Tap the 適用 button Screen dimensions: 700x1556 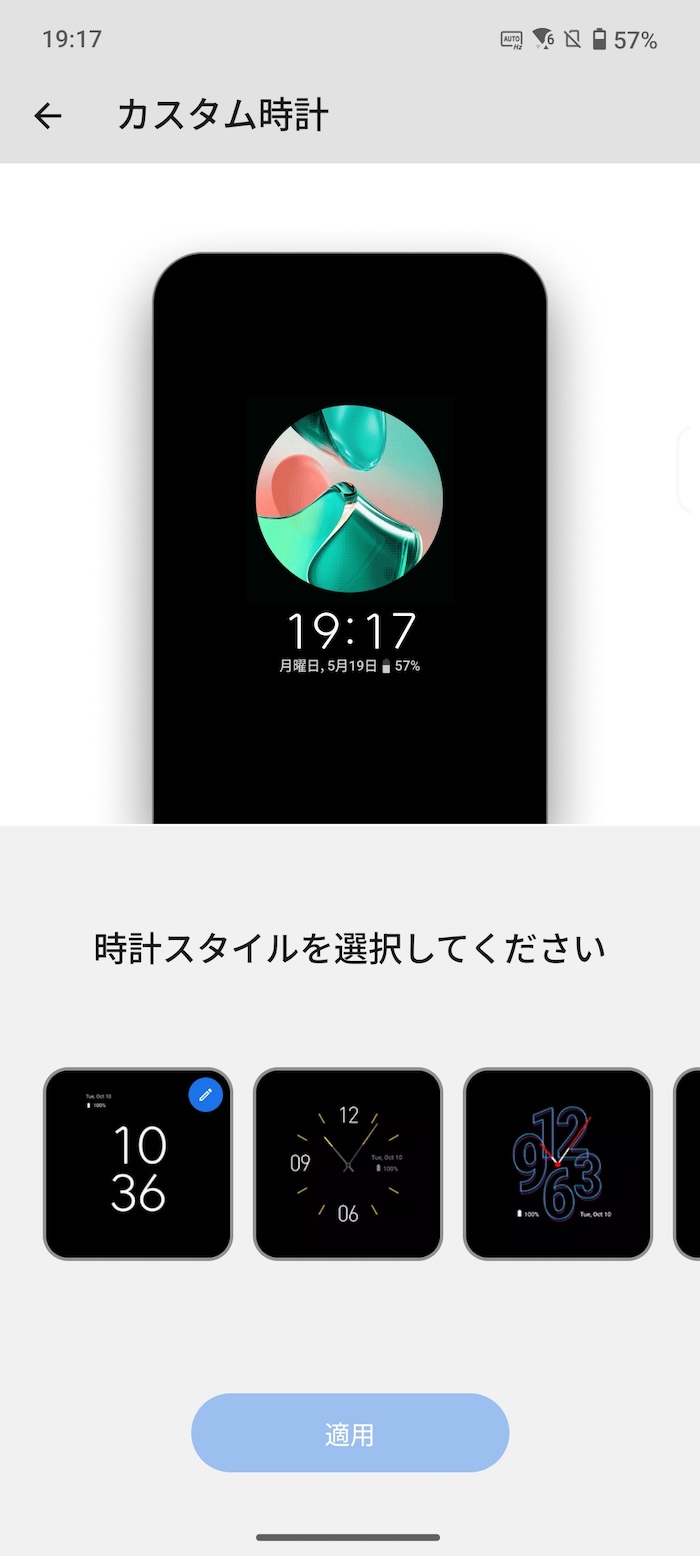350,1433
